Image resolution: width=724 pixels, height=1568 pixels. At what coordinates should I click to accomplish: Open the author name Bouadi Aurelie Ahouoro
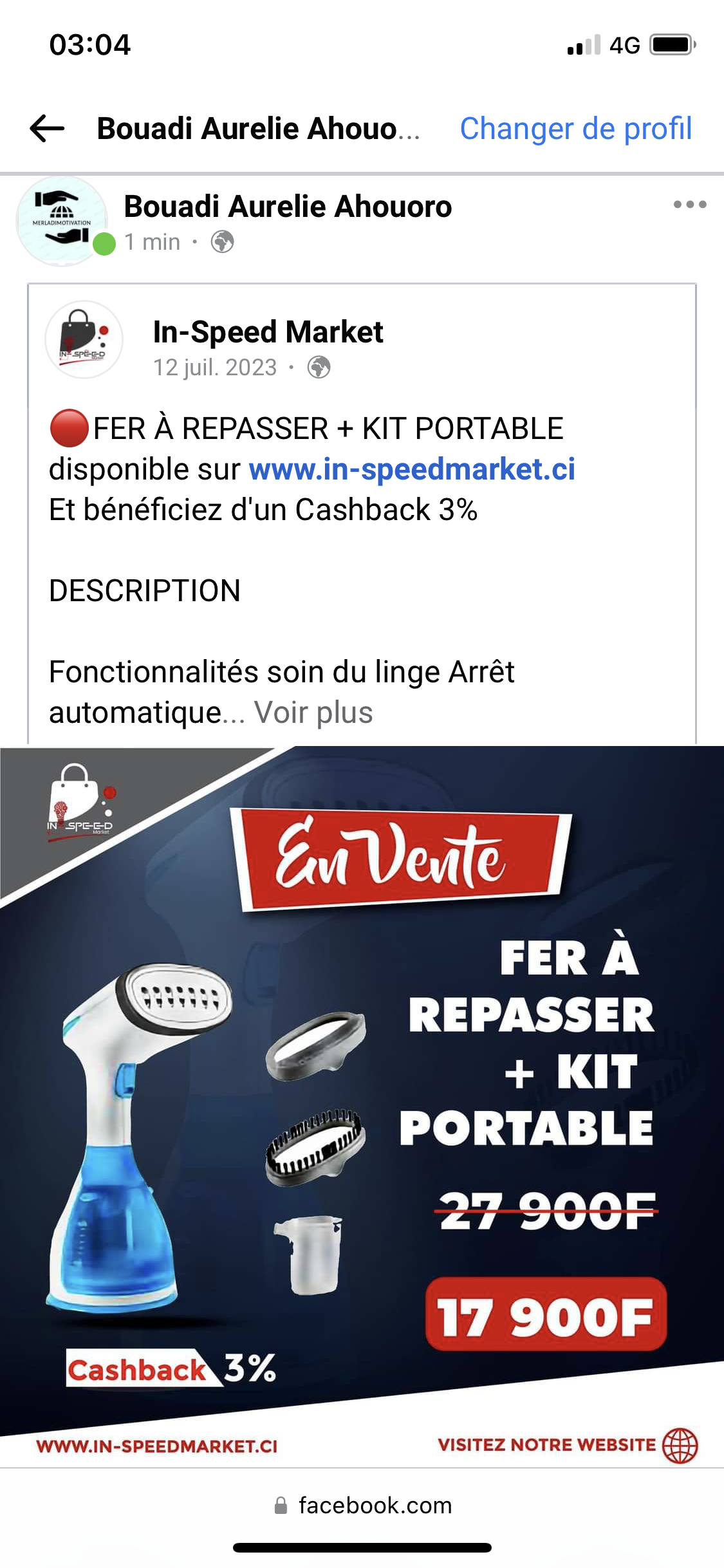[x=288, y=207]
